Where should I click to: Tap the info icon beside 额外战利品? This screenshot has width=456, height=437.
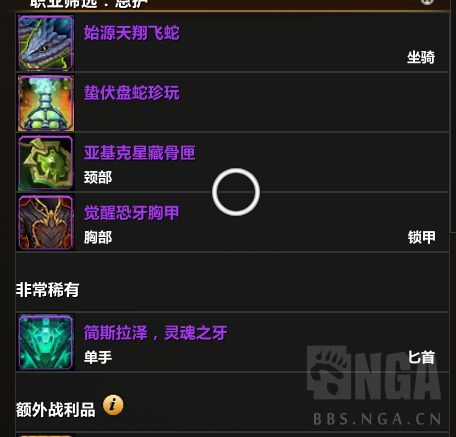(113, 405)
